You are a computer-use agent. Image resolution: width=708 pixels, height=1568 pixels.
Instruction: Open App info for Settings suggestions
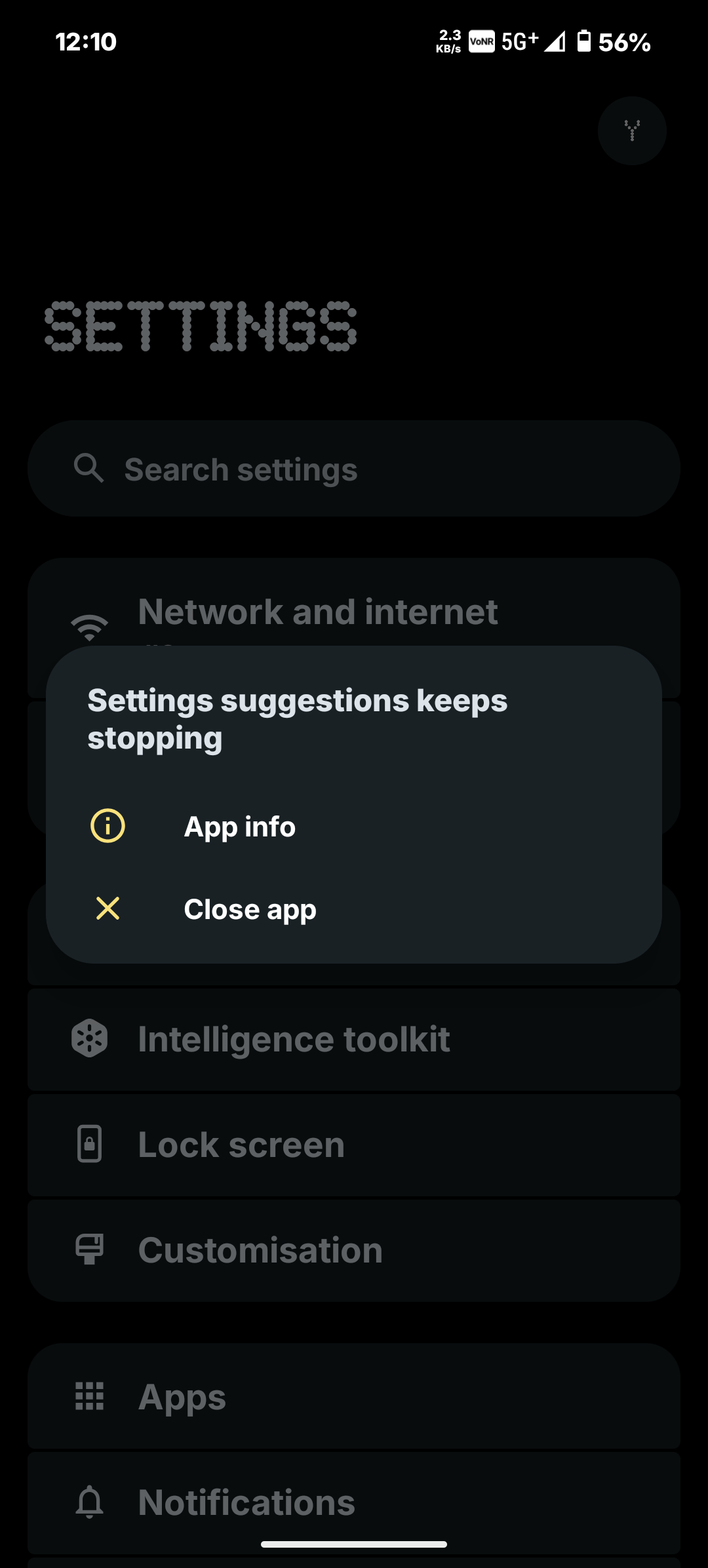point(240,826)
